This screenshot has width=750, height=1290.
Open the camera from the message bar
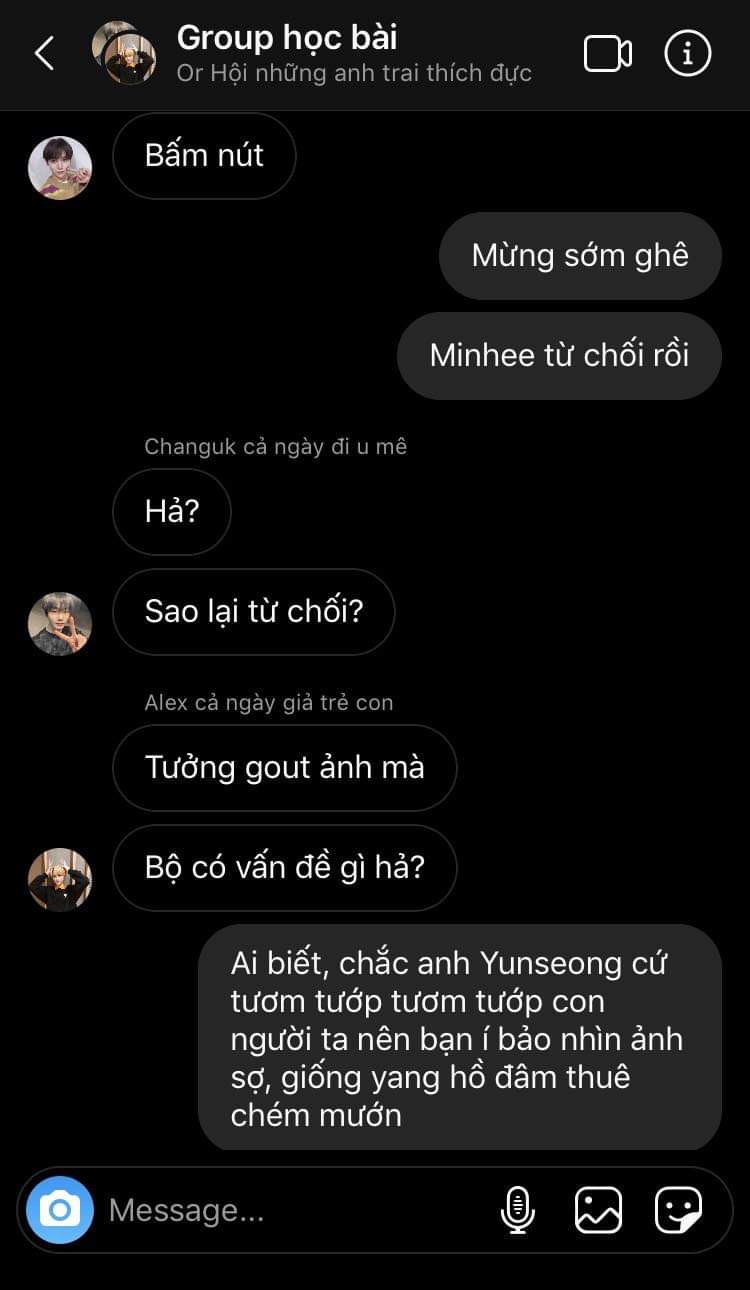click(60, 1210)
